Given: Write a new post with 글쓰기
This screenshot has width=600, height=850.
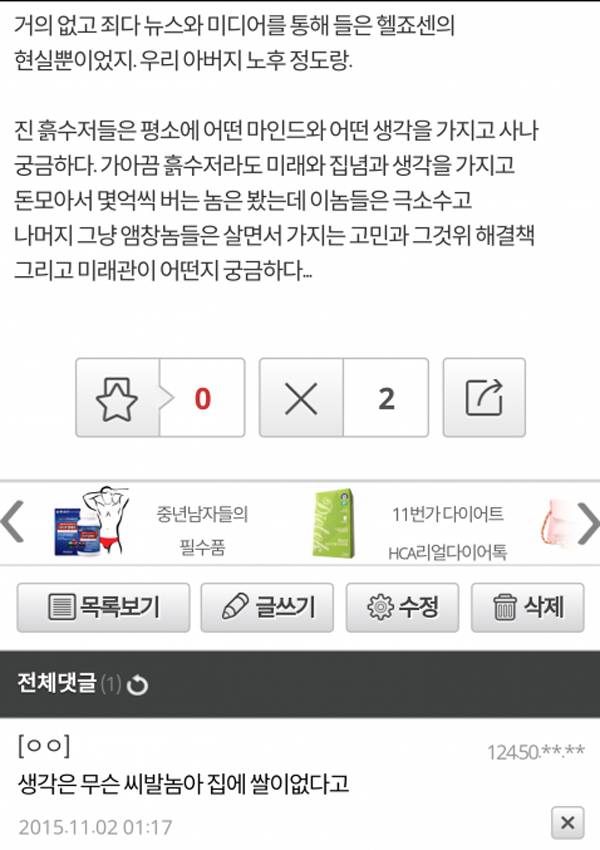Looking at the screenshot, I should [x=266, y=606].
